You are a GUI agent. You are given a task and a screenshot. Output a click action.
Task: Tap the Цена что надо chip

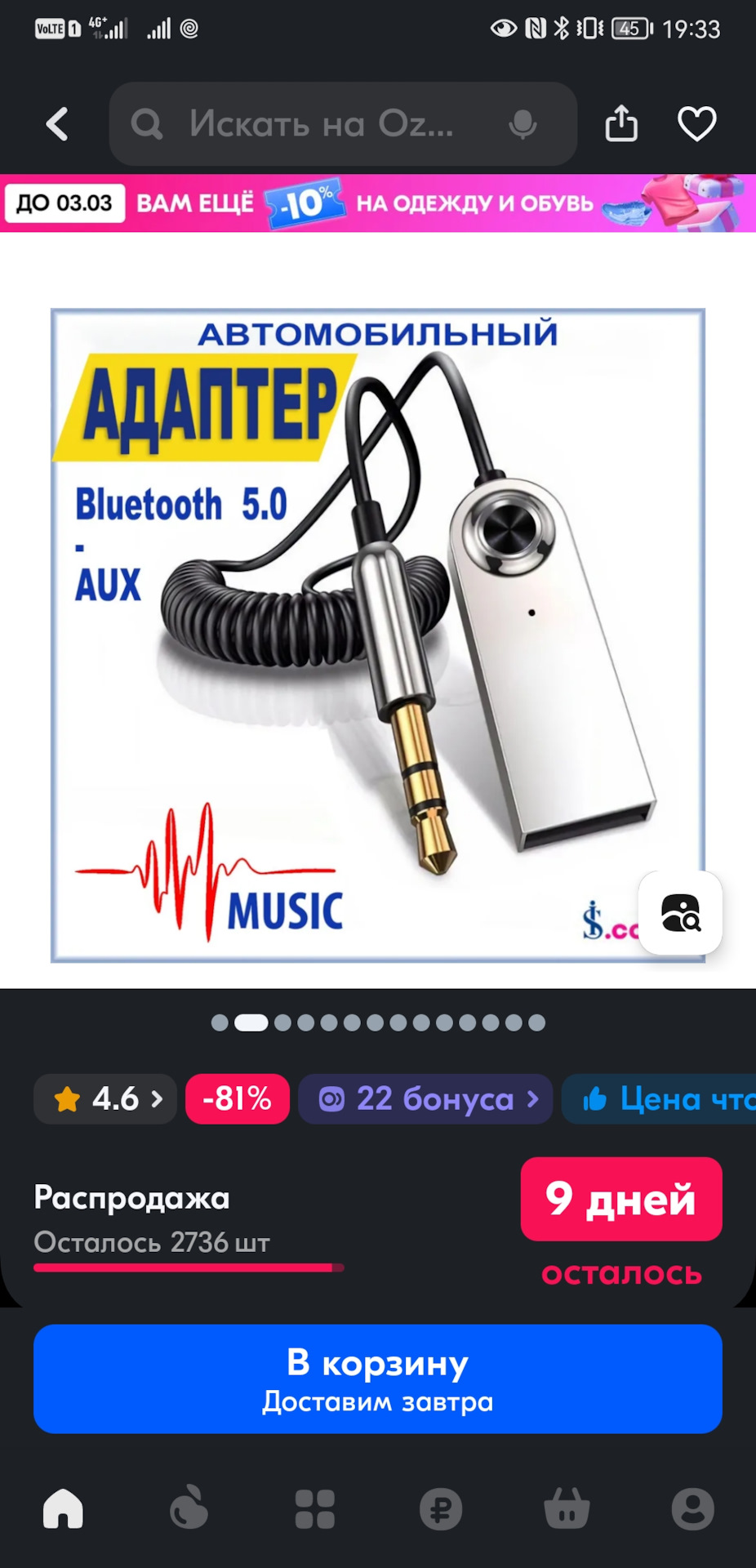pyautogui.click(x=660, y=1099)
